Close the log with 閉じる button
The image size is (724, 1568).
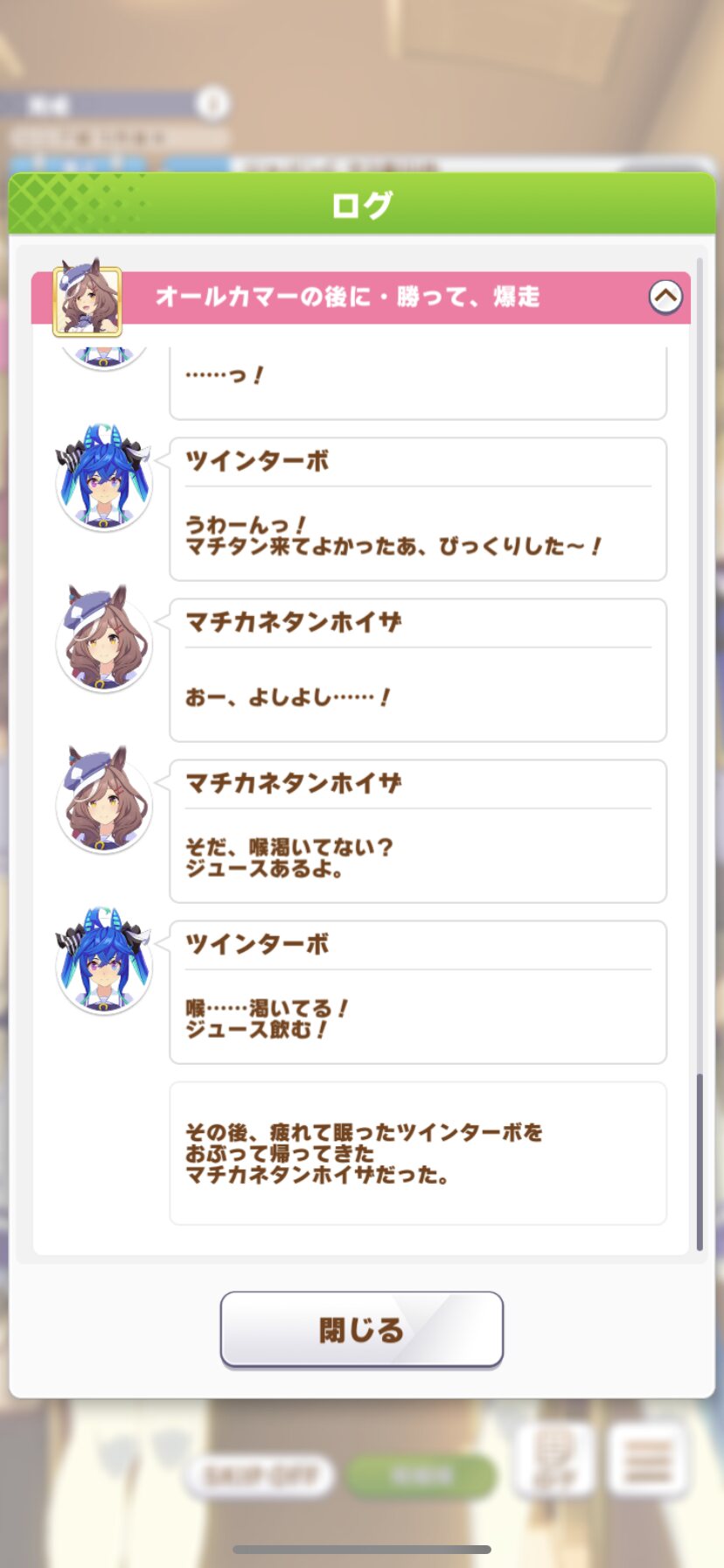pyautogui.click(x=361, y=1329)
